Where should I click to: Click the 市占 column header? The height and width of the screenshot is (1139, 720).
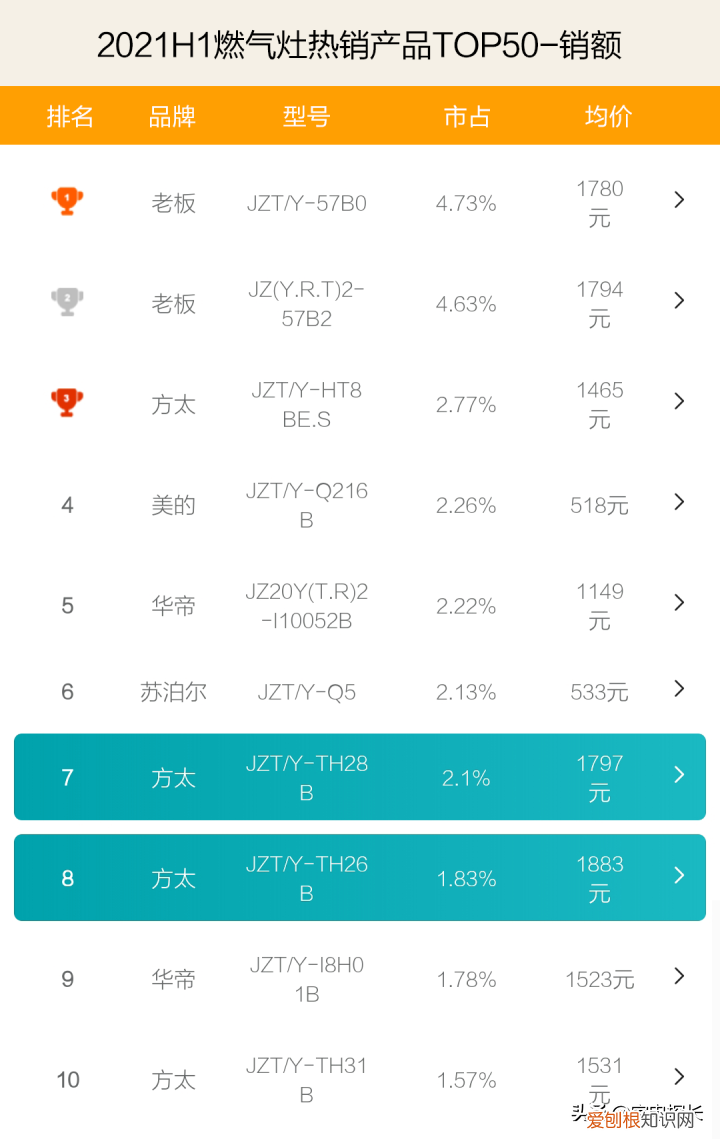(x=466, y=116)
